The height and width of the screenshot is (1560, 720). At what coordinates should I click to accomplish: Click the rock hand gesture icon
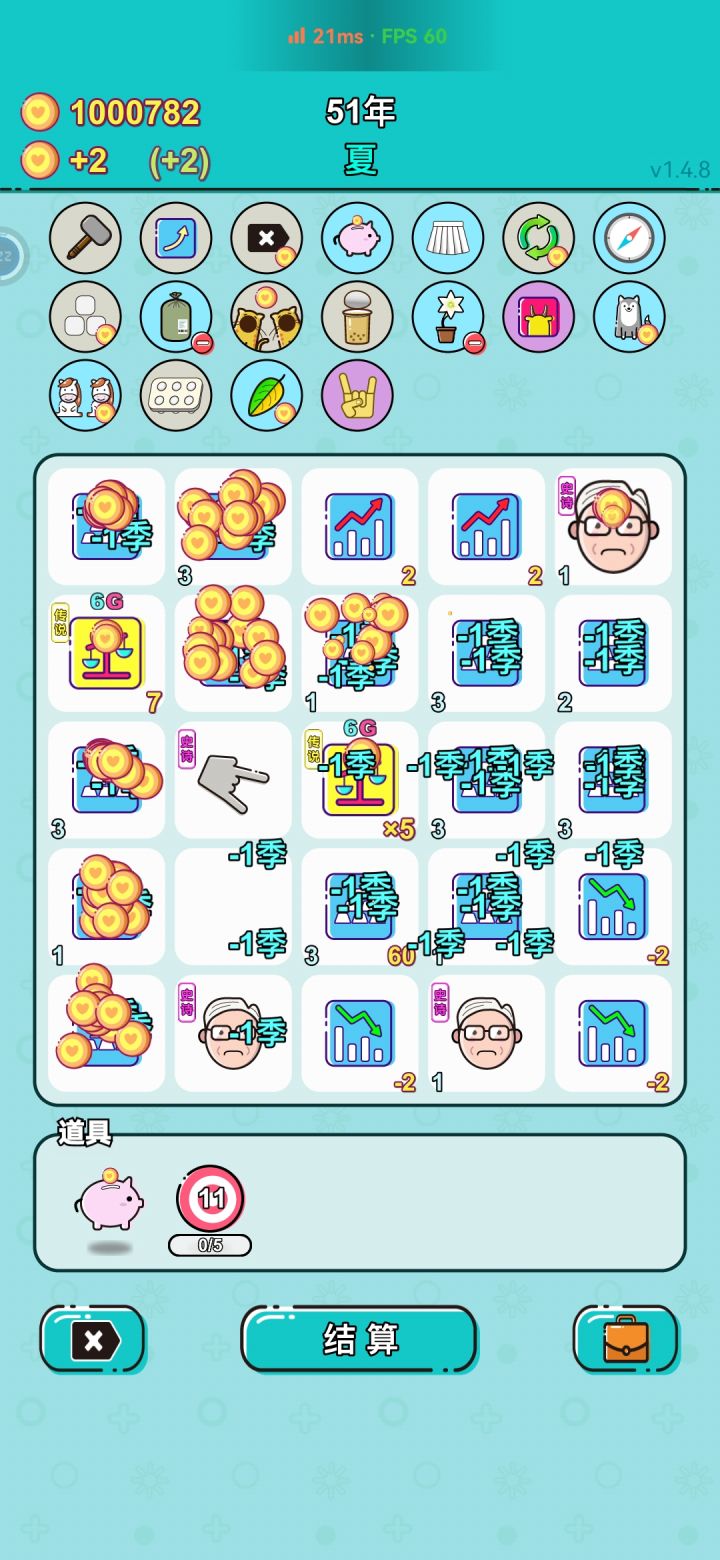click(x=357, y=395)
